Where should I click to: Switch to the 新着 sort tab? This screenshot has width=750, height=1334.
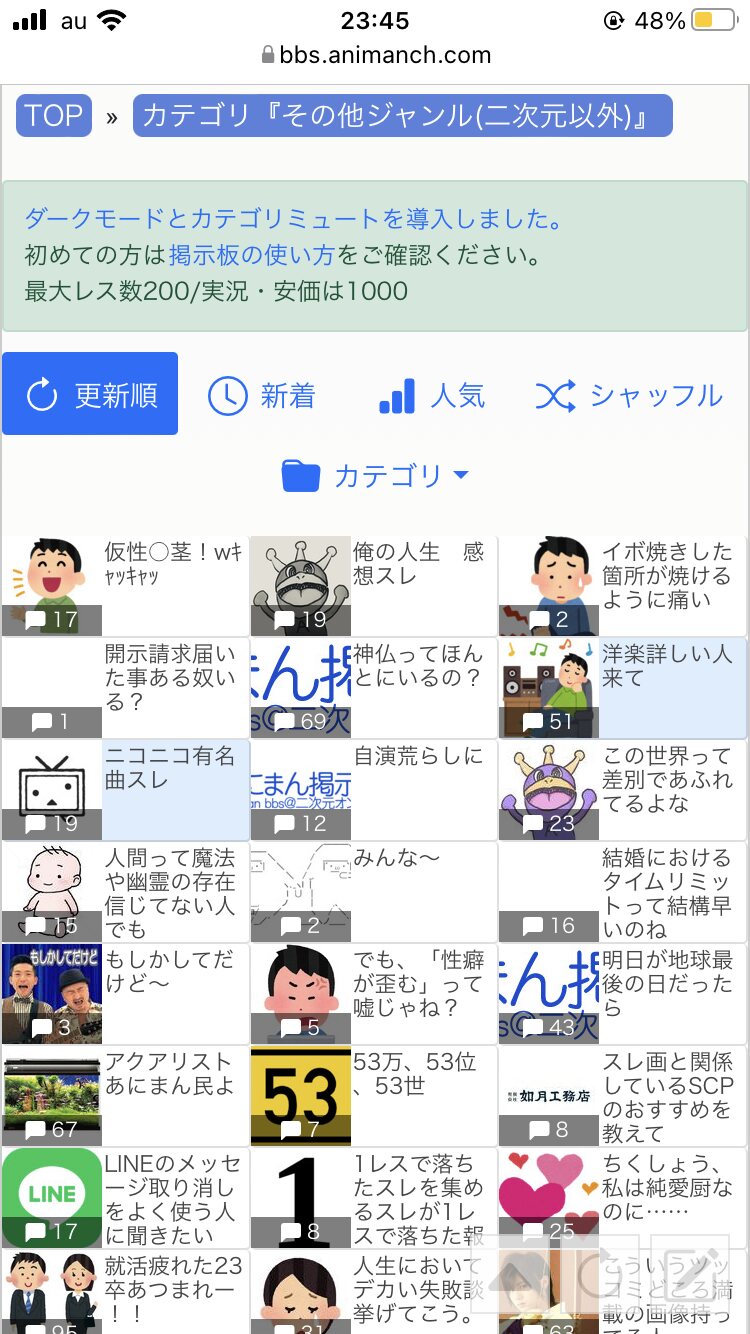point(262,396)
